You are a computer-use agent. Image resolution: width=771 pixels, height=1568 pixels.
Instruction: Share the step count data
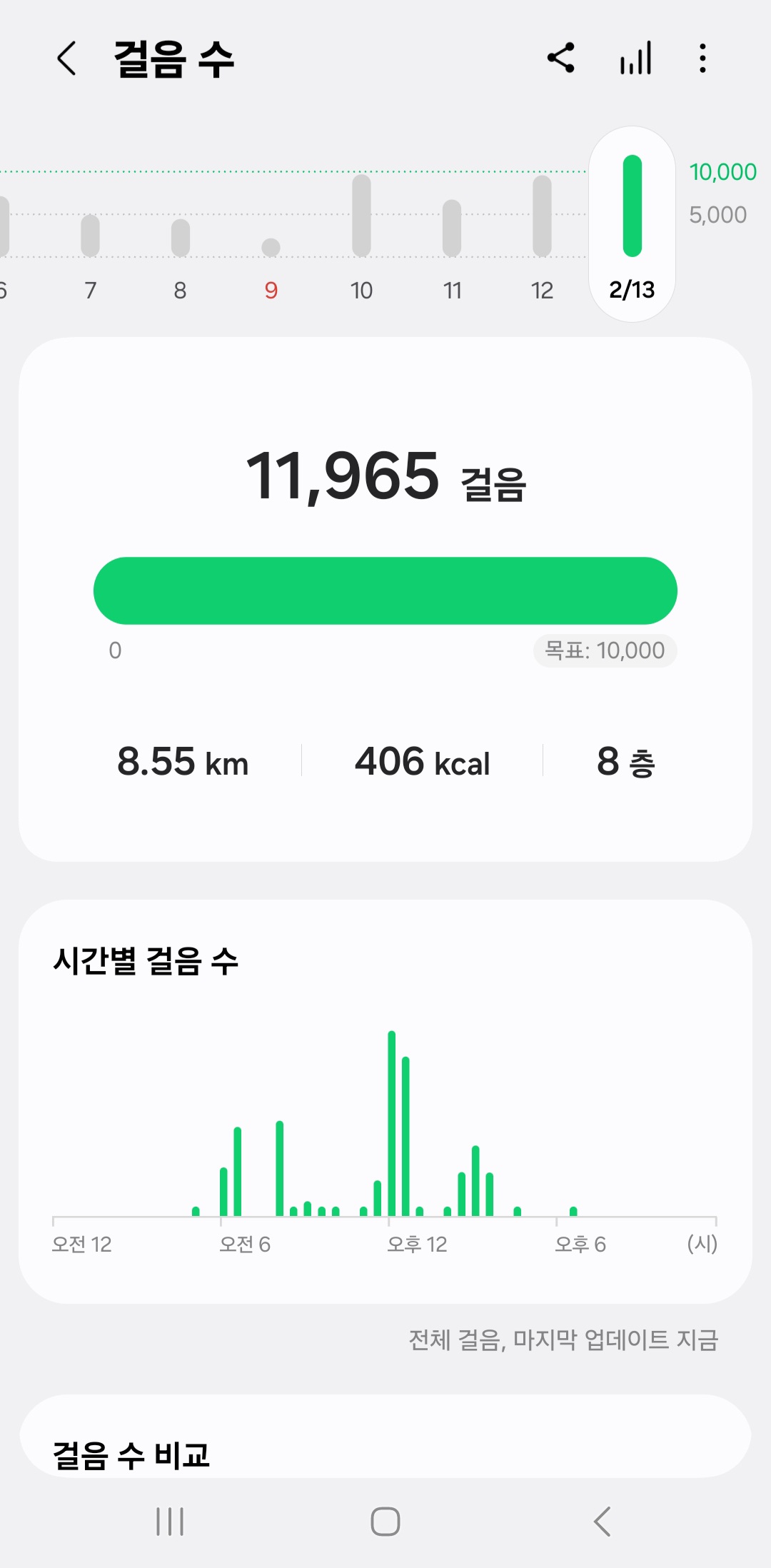561,59
